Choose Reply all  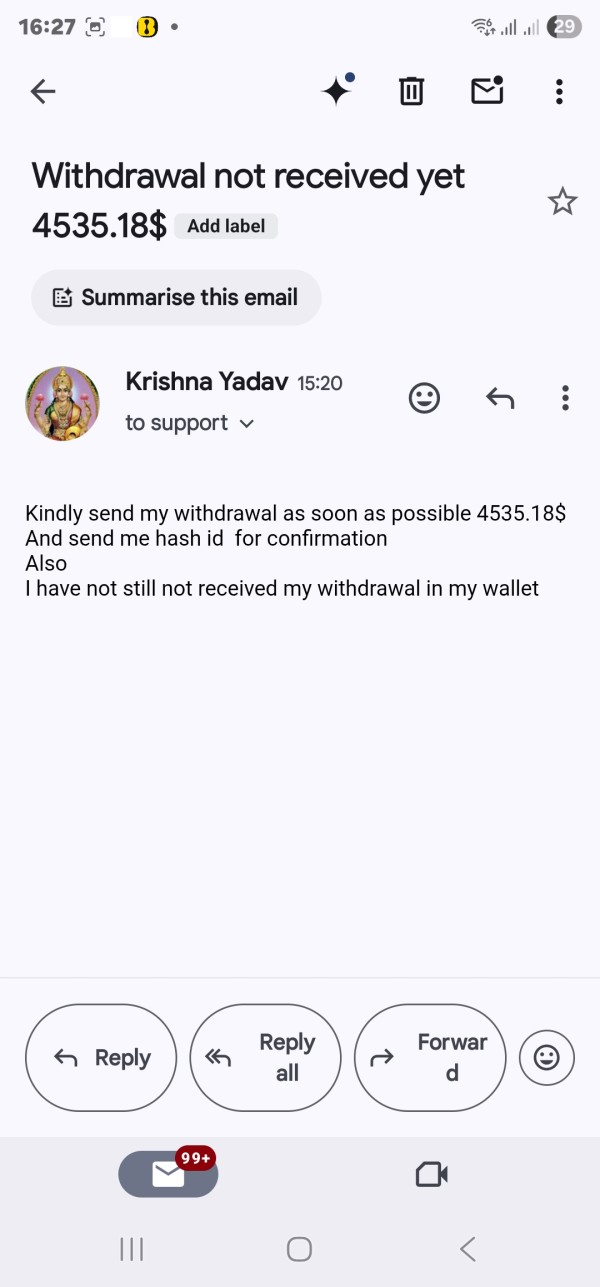(265, 1058)
